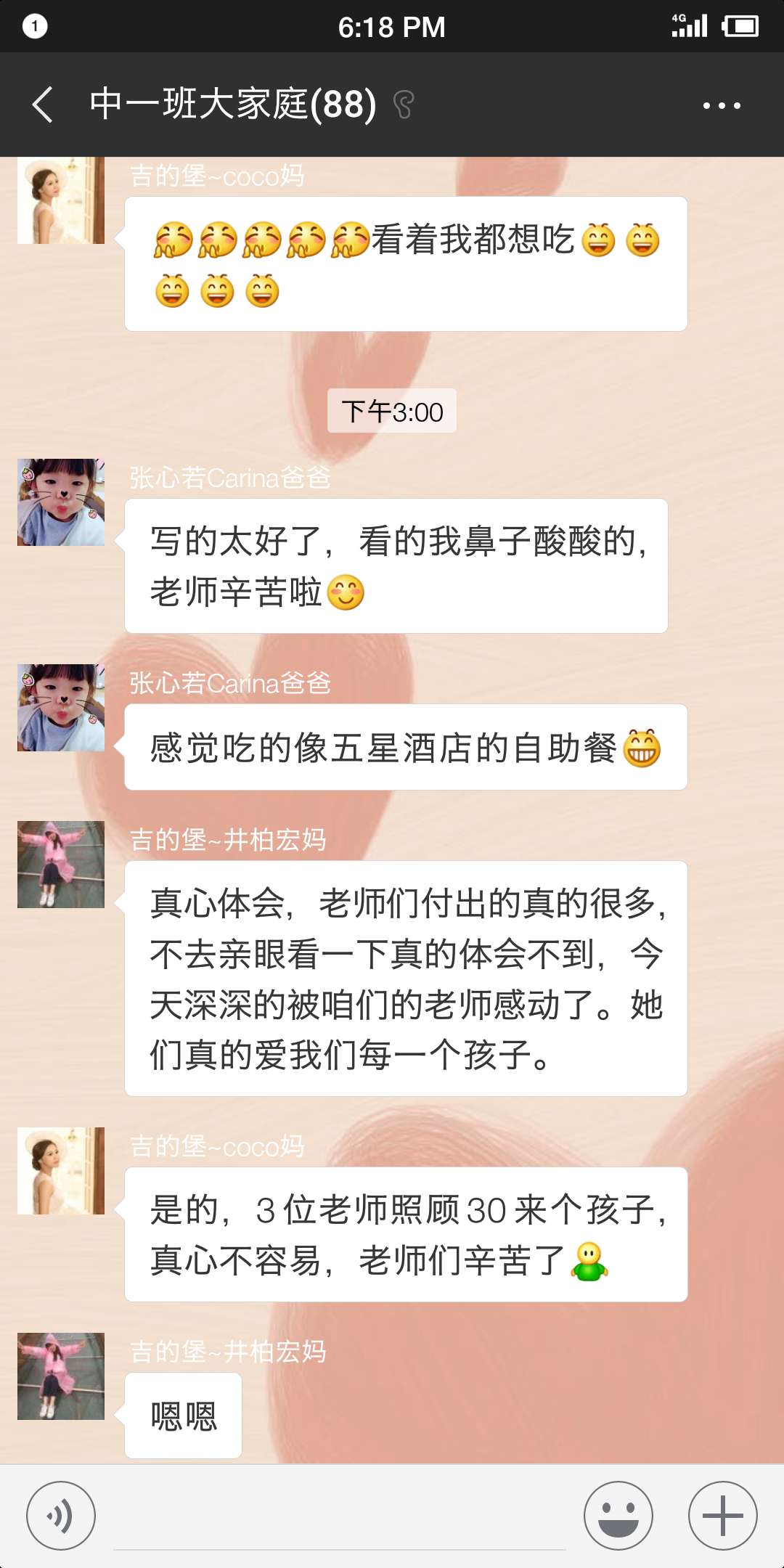Image resolution: width=784 pixels, height=1568 pixels.
Task: Open 吉的堡~井柏宏妈's avatar beside 真心体会 message
Action: coord(61,865)
